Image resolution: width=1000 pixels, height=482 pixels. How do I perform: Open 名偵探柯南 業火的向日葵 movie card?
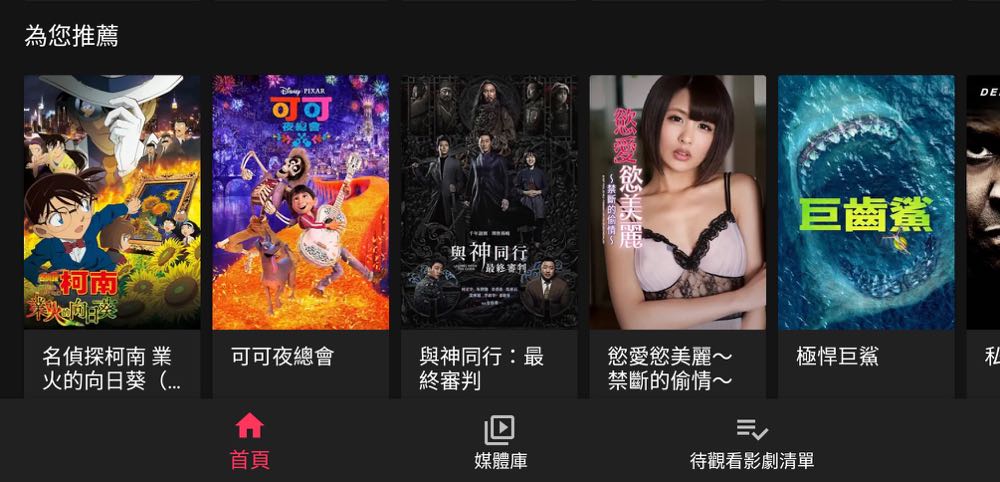112,203
